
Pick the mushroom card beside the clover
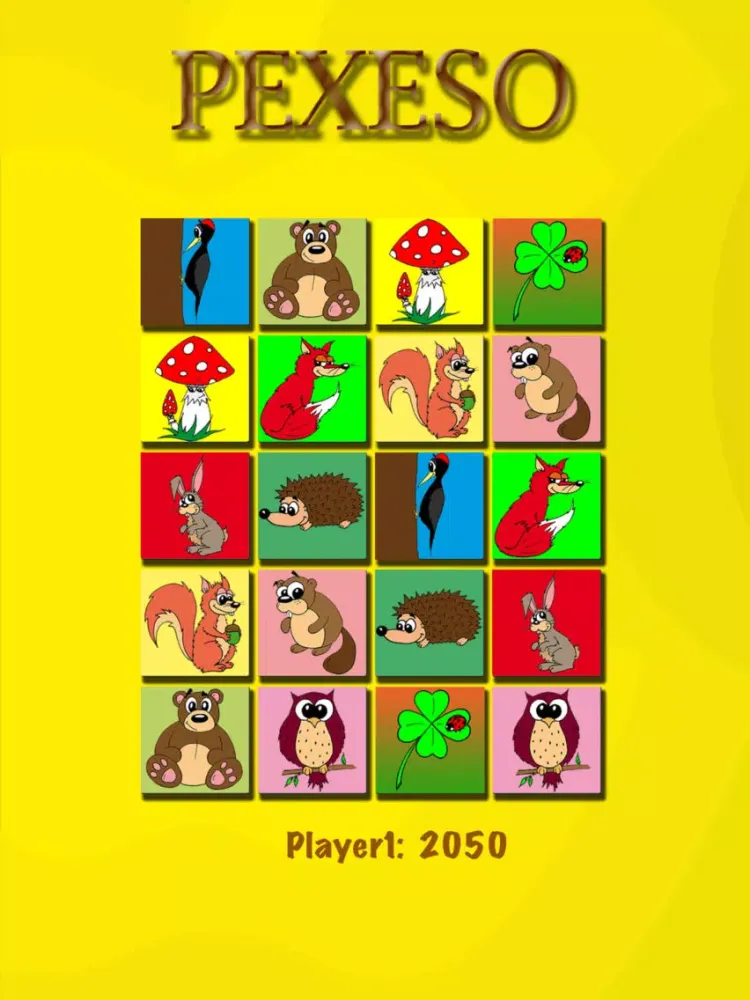tap(429, 272)
